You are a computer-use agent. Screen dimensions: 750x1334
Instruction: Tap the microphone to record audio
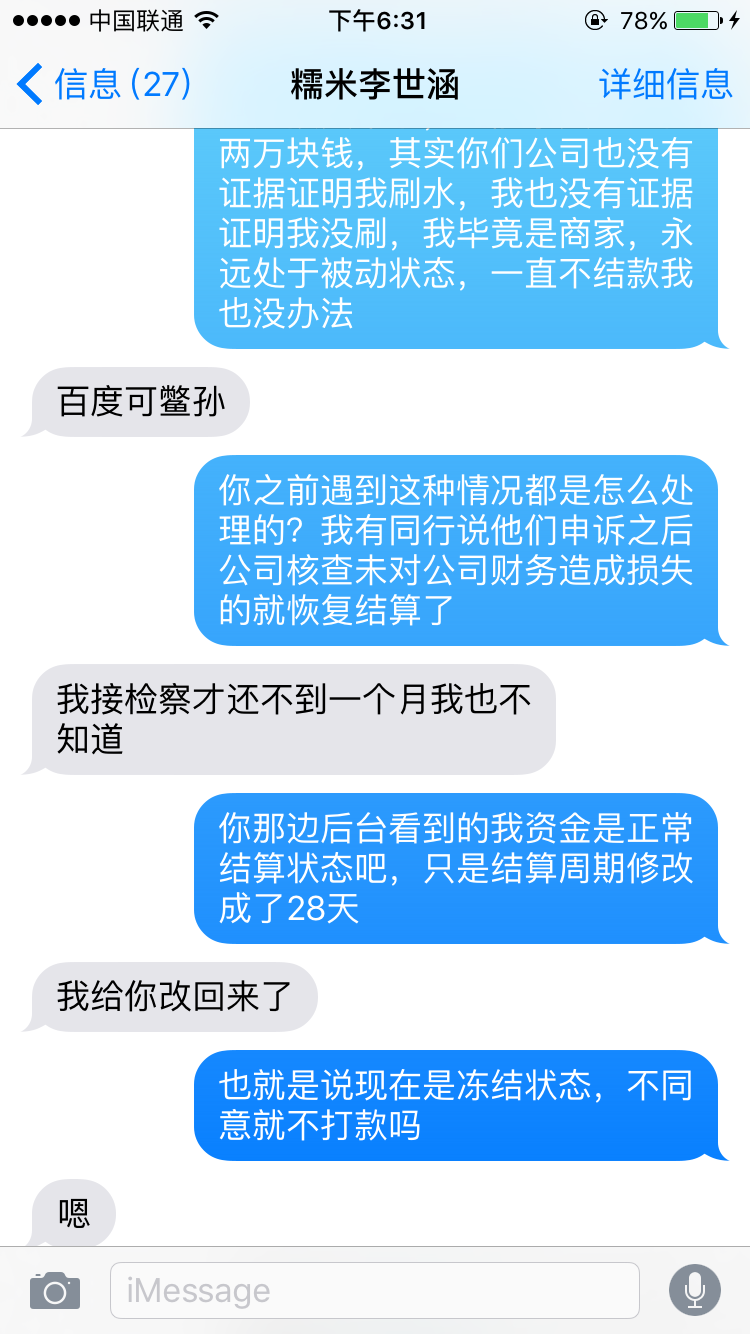pyautogui.click(x=694, y=1290)
